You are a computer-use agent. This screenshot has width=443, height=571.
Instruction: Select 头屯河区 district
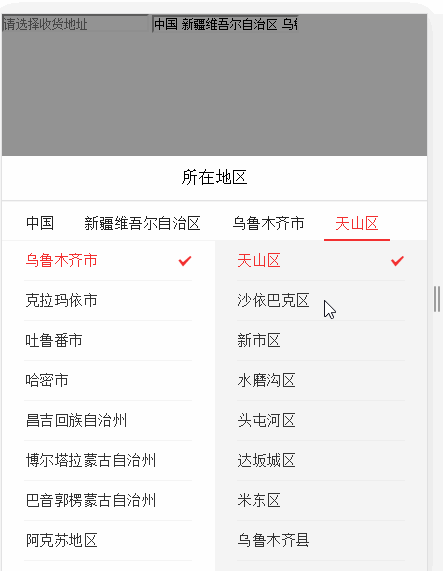tap(321, 421)
